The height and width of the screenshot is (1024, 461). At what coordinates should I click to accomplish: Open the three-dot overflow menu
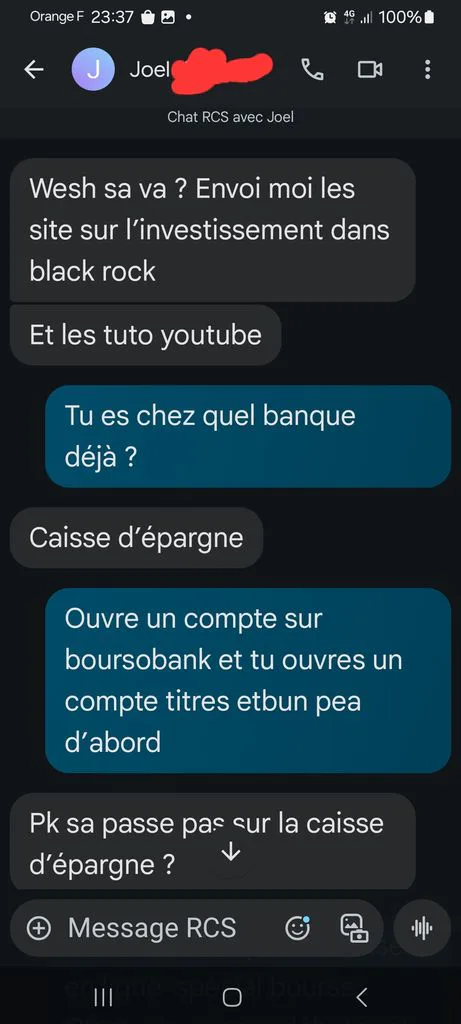click(427, 69)
